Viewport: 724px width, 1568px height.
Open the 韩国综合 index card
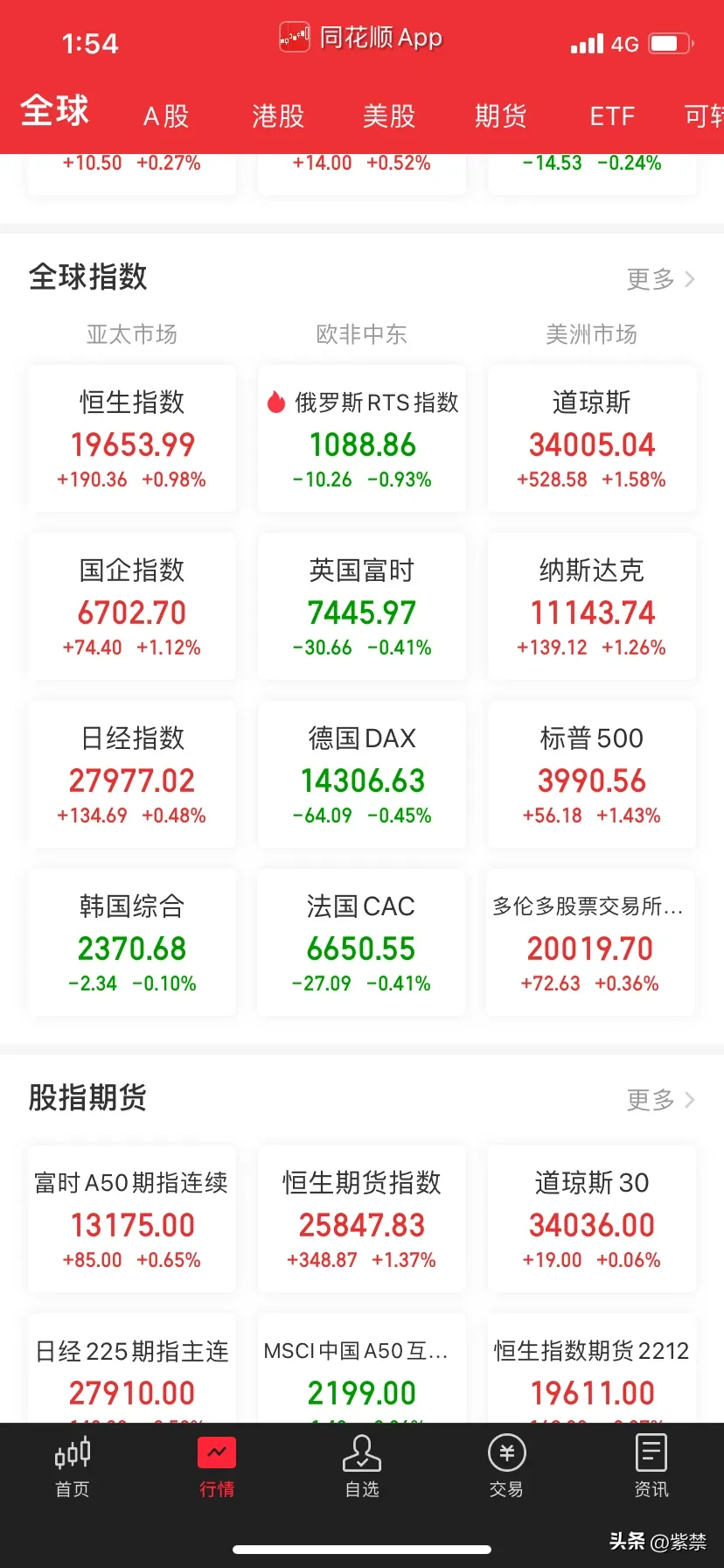(x=132, y=942)
